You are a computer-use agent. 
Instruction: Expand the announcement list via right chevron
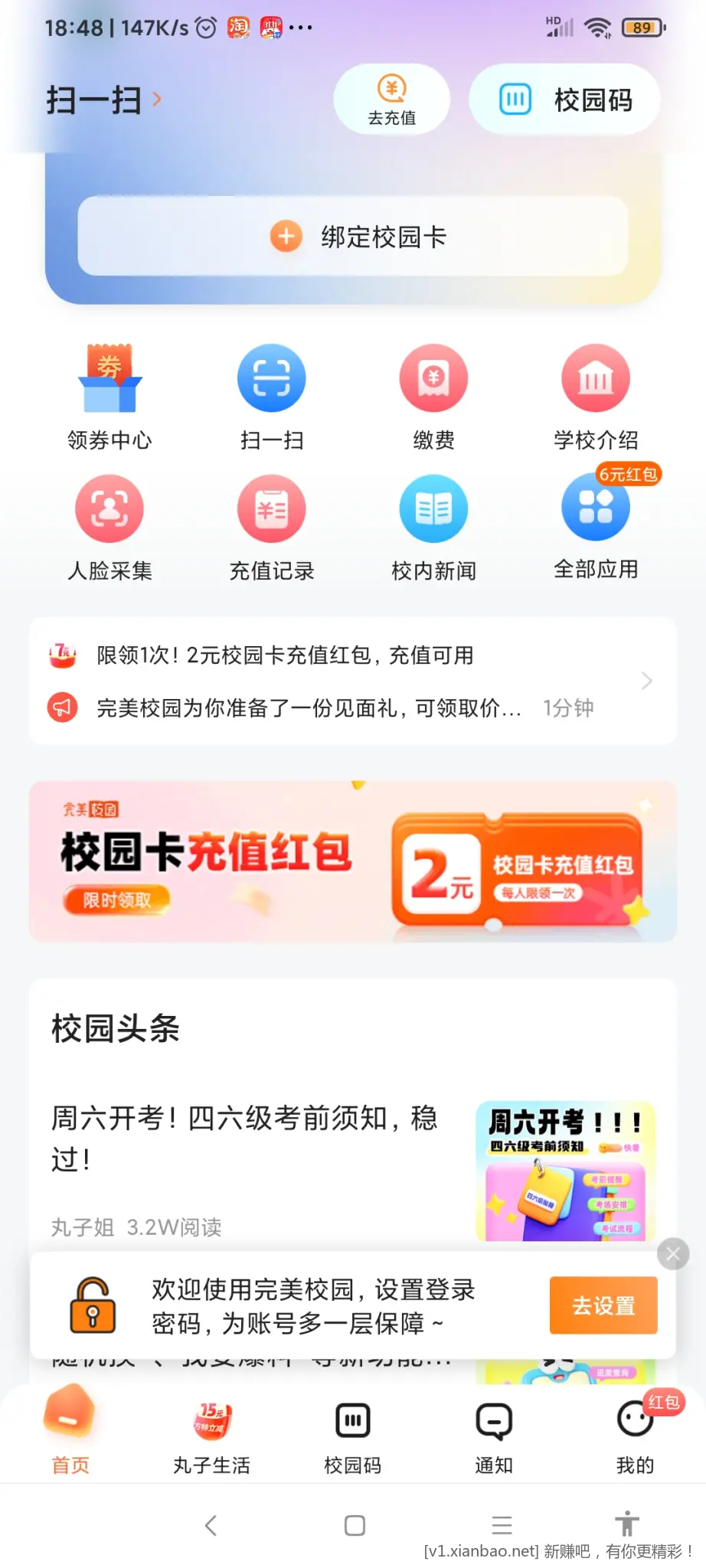[x=647, y=681]
